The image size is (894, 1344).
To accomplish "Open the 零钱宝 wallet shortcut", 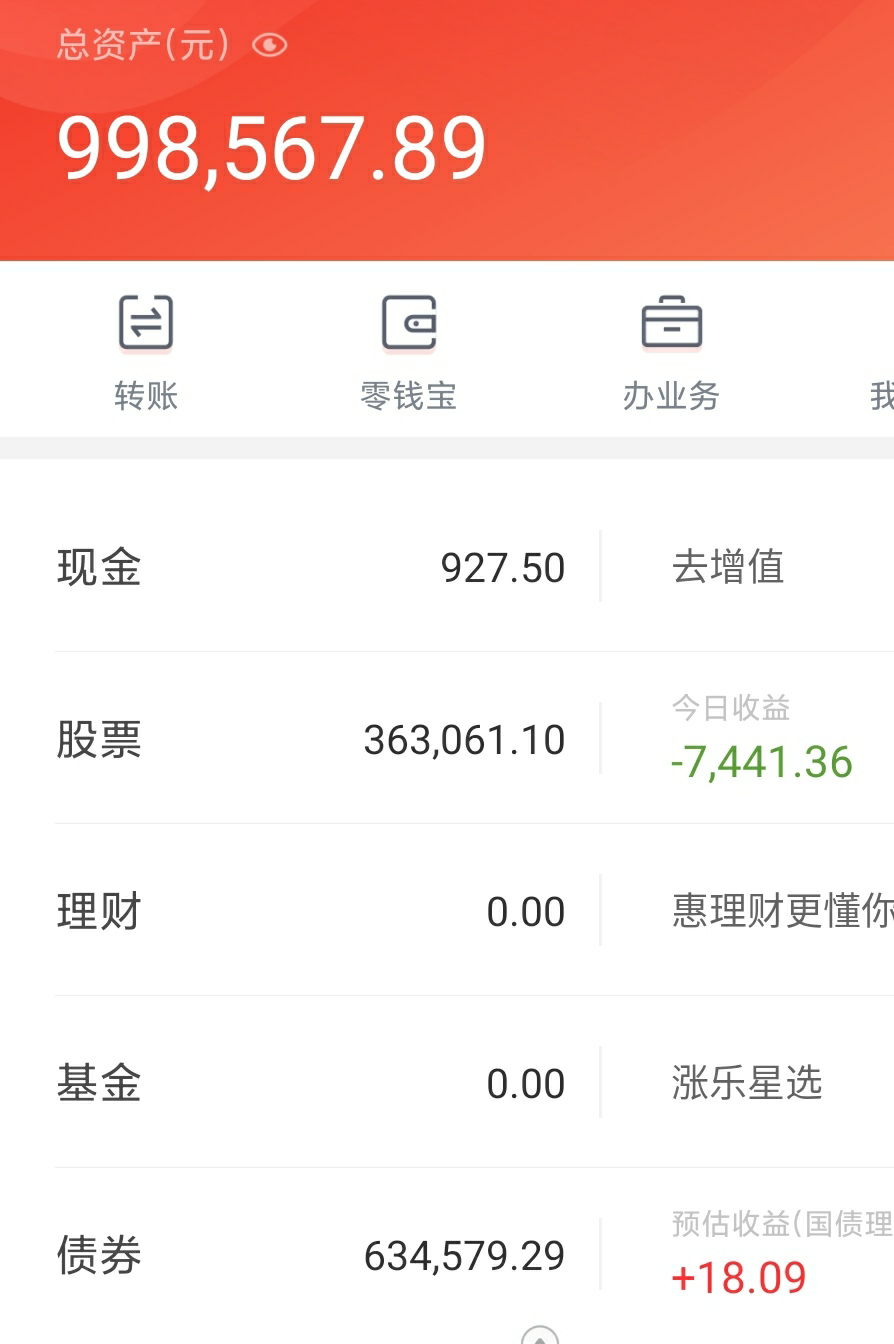I will (408, 352).
